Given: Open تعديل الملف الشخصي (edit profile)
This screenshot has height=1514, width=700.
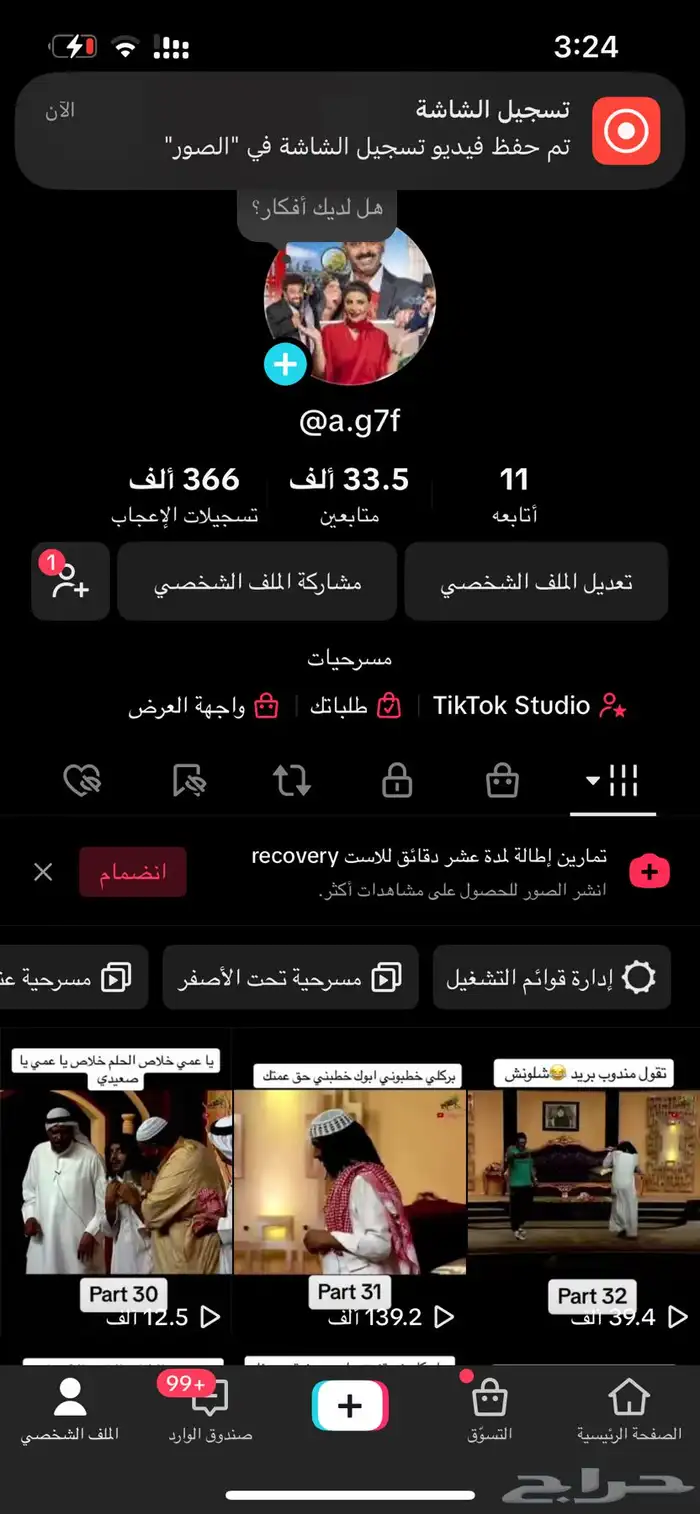Looking at the screenshot, I should pyautogui.click(x=536, y=583).
